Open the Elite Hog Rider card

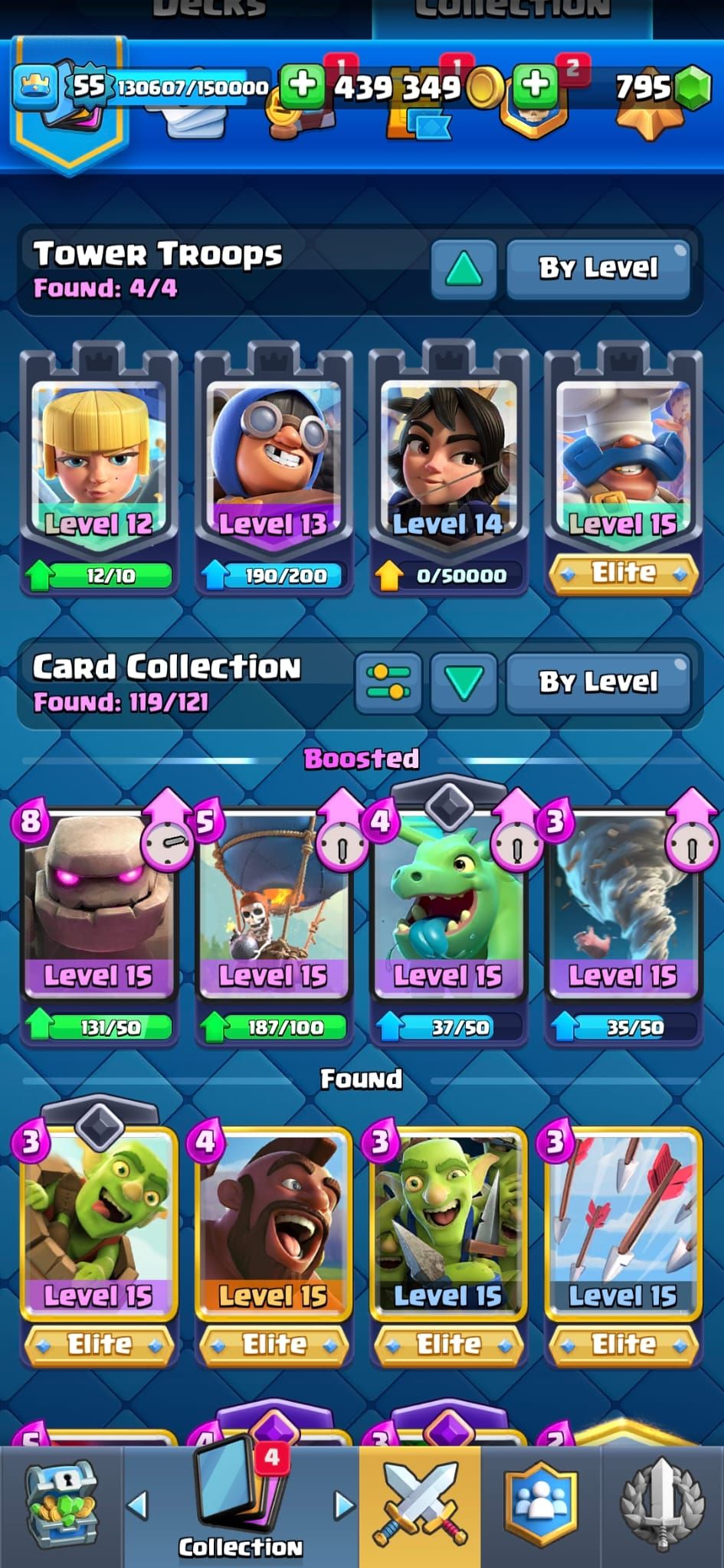[274, 1225]
